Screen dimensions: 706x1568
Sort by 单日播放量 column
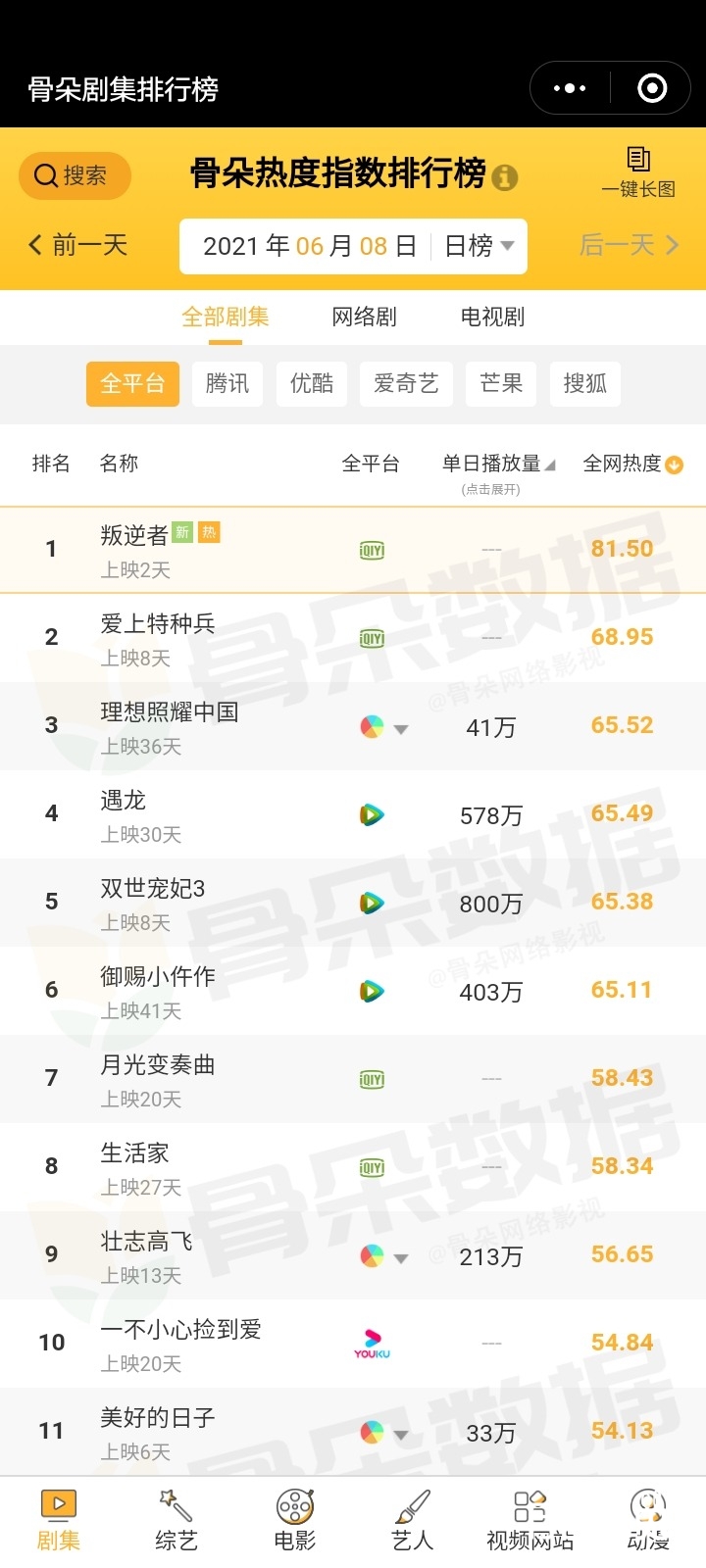pyautogui.click(x=498, y=464)
